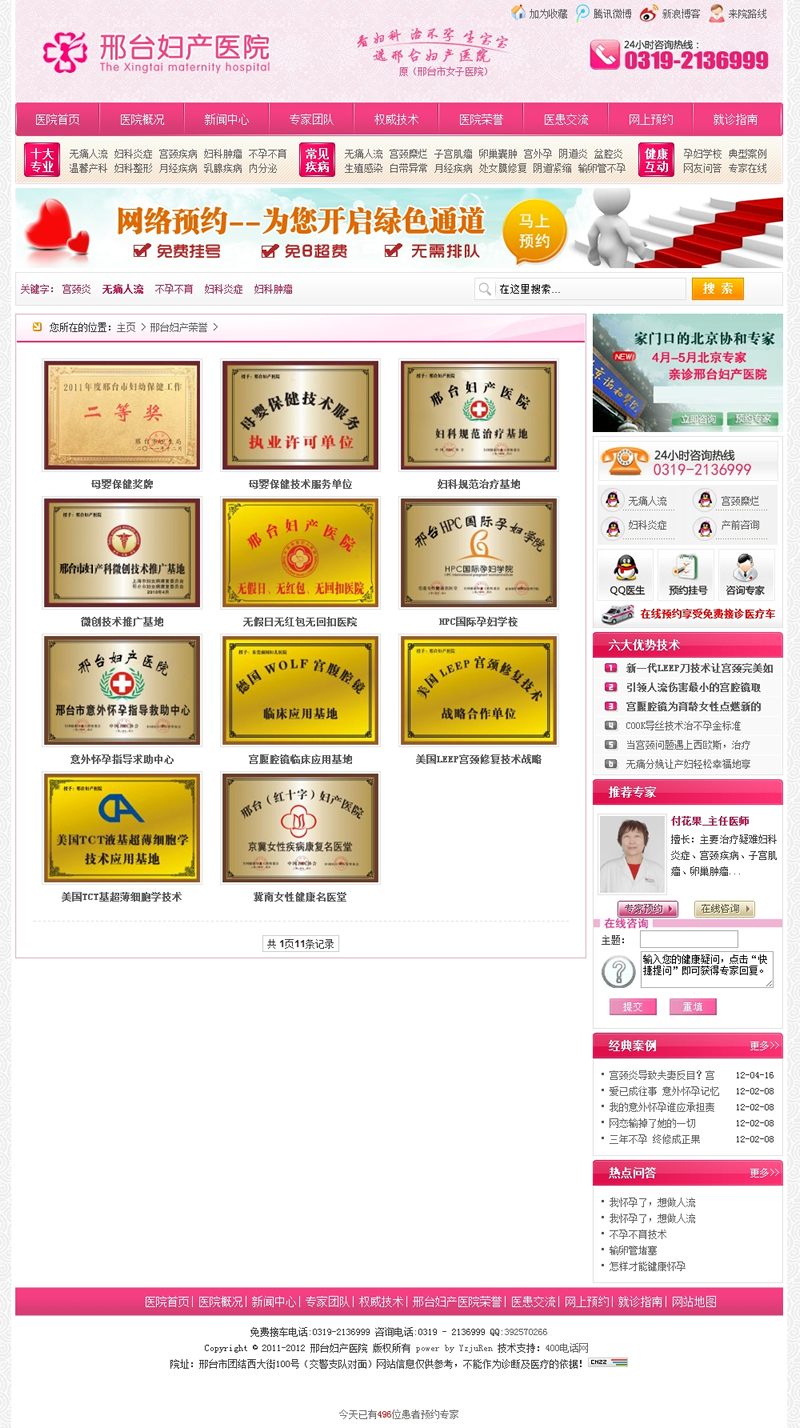This screenshot has height=1428, width=800.
Task: Go to the 网上预约 navigation tab
Action: coord(650,120)
